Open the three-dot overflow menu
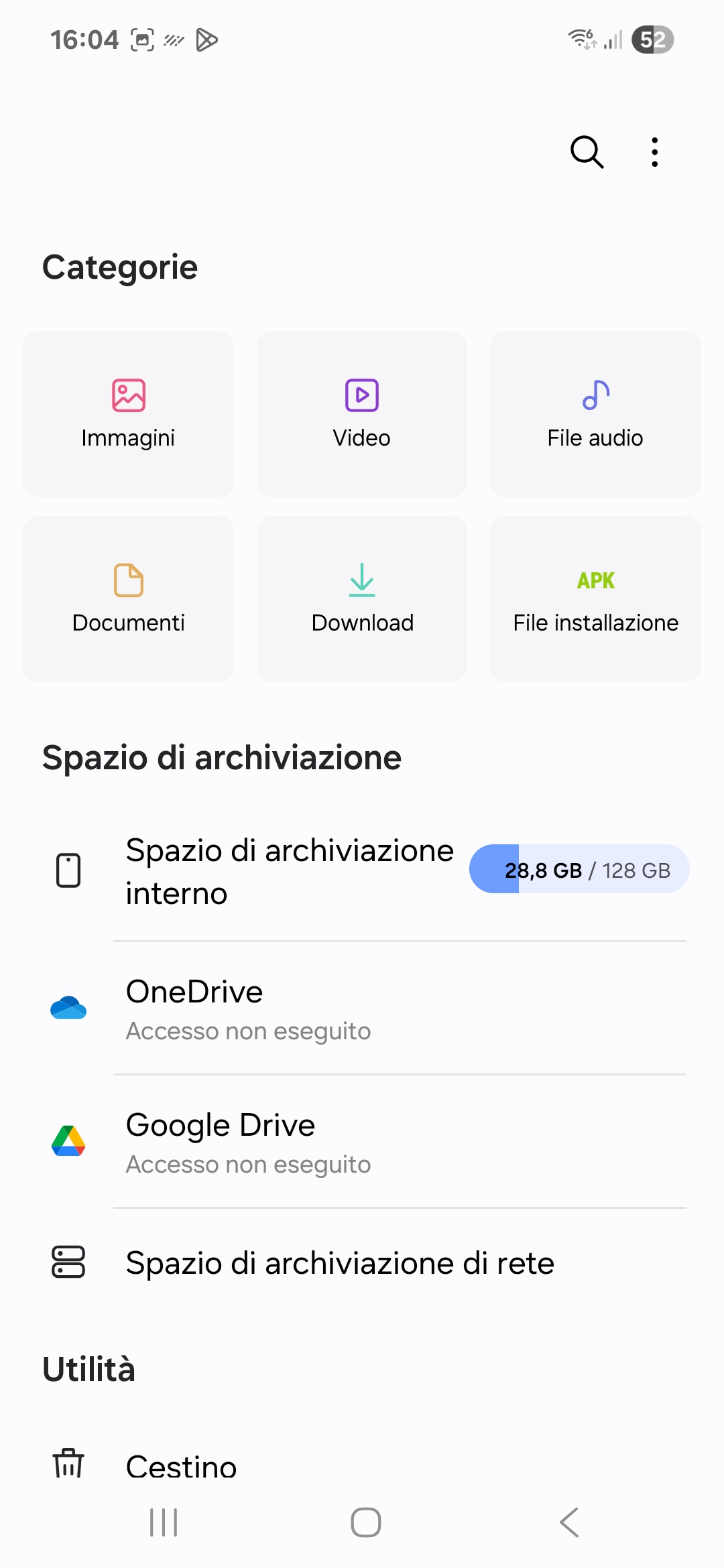This screenshot has height=1568, width=724. click(x=655, y=152)
